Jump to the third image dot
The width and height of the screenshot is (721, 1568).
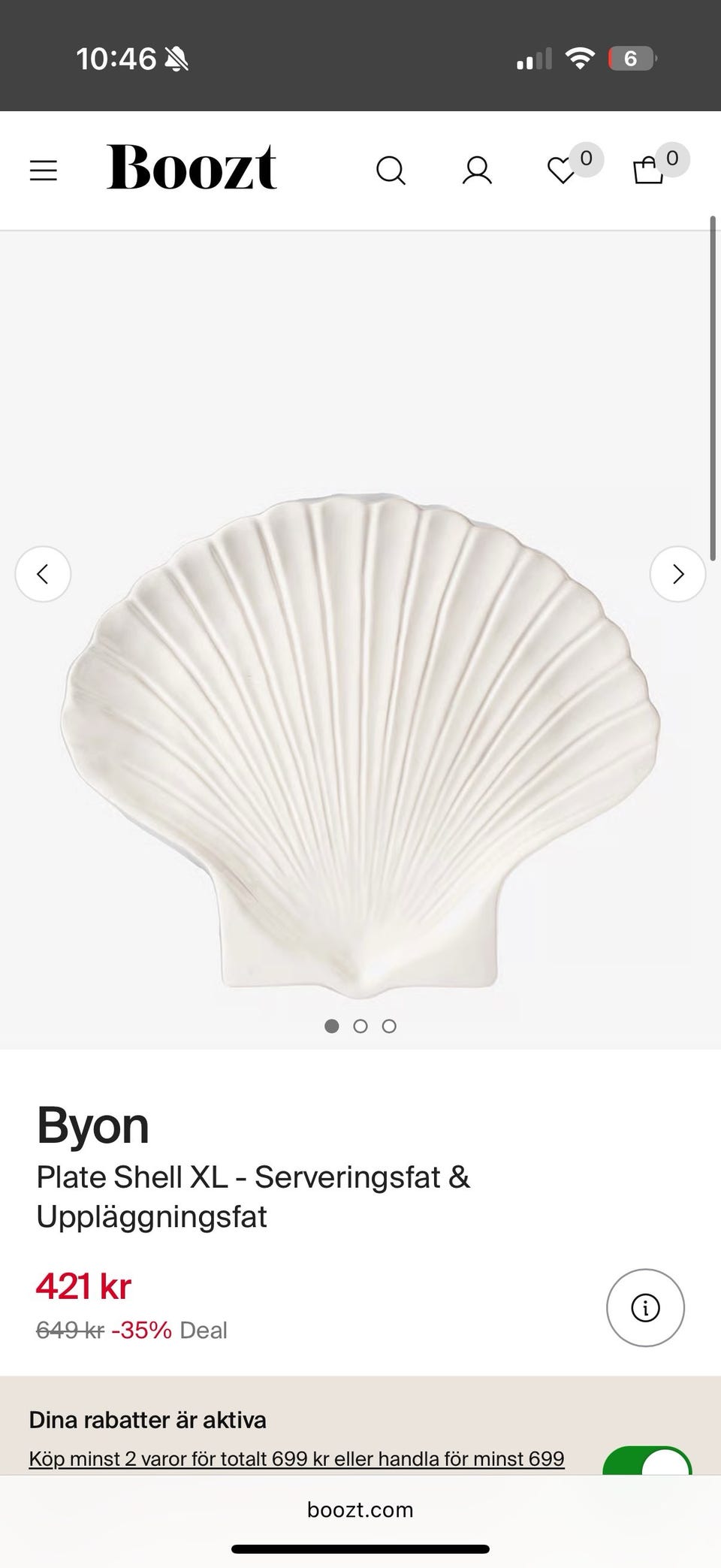coord(389,1026)
